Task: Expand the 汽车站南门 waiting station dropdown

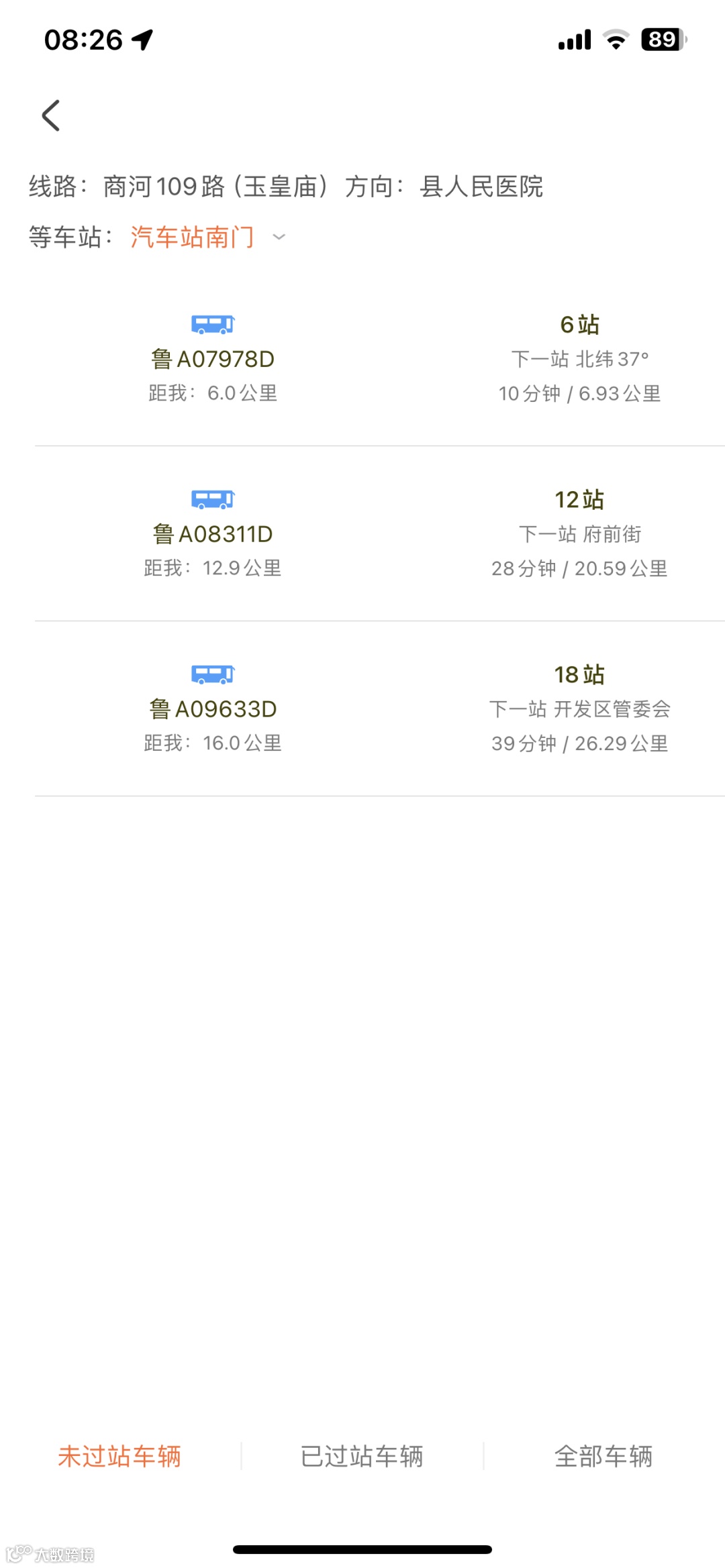Action: 278,237
